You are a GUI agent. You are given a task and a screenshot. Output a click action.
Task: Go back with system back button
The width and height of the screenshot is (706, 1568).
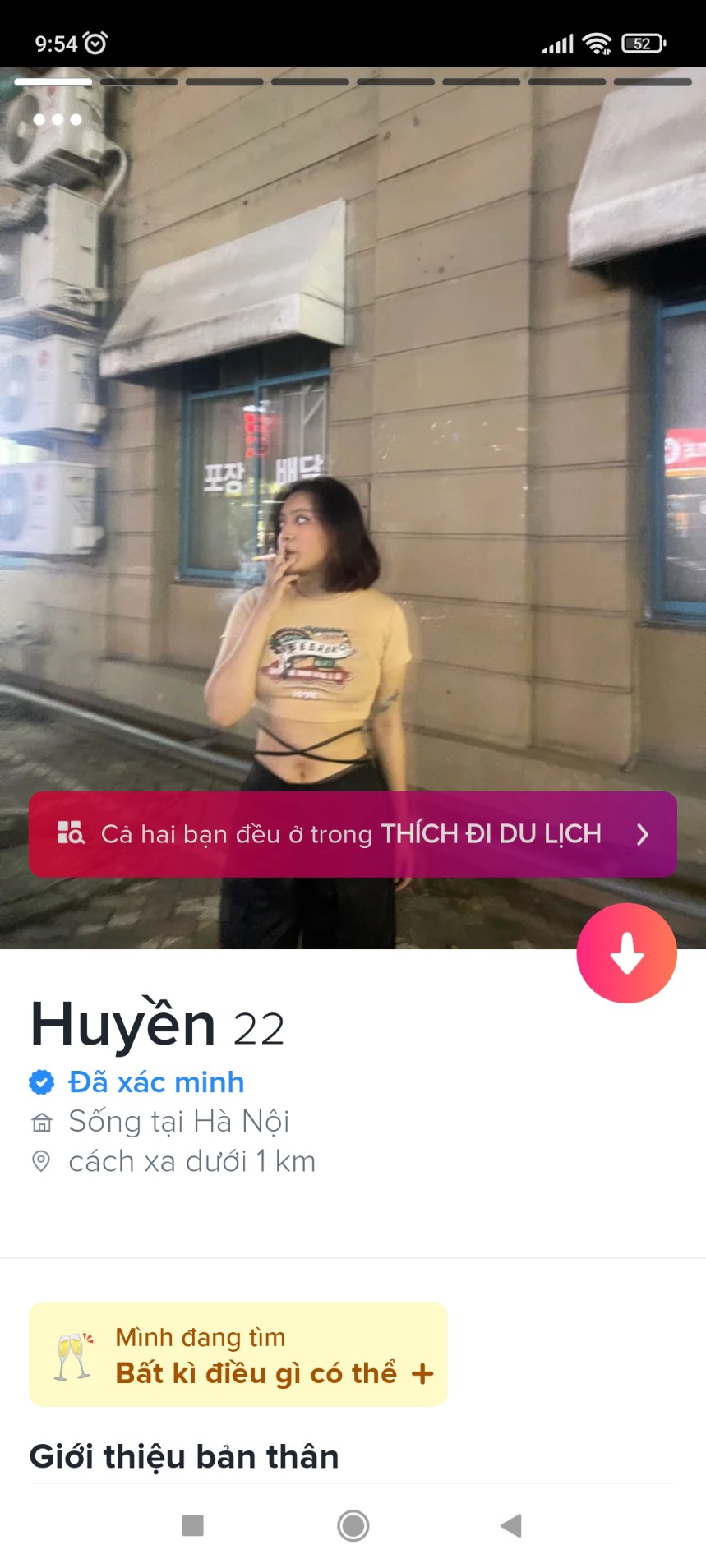click(x=511, y=1525)
